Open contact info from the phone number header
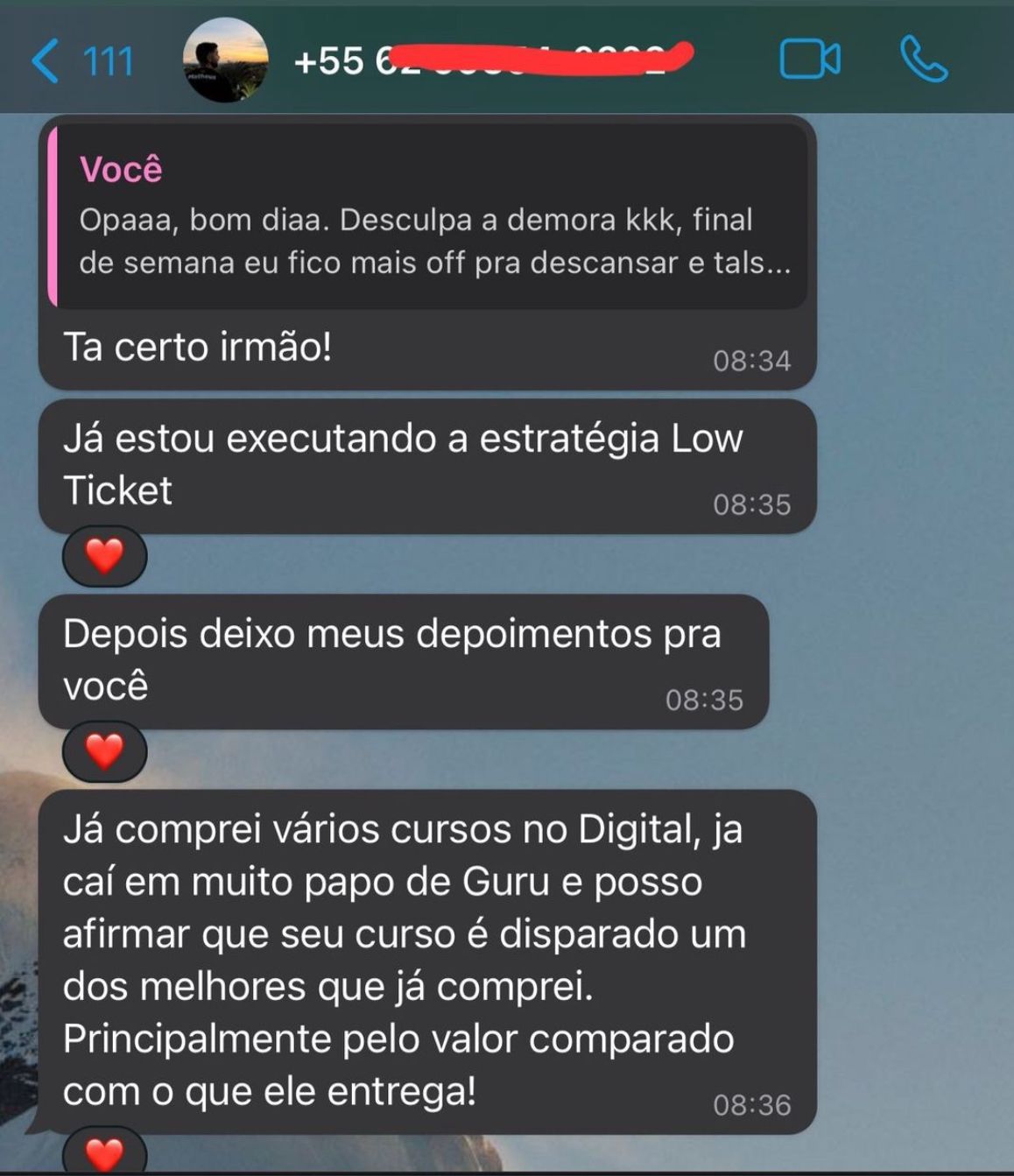1014x1176 pixels. coord(490,60)
